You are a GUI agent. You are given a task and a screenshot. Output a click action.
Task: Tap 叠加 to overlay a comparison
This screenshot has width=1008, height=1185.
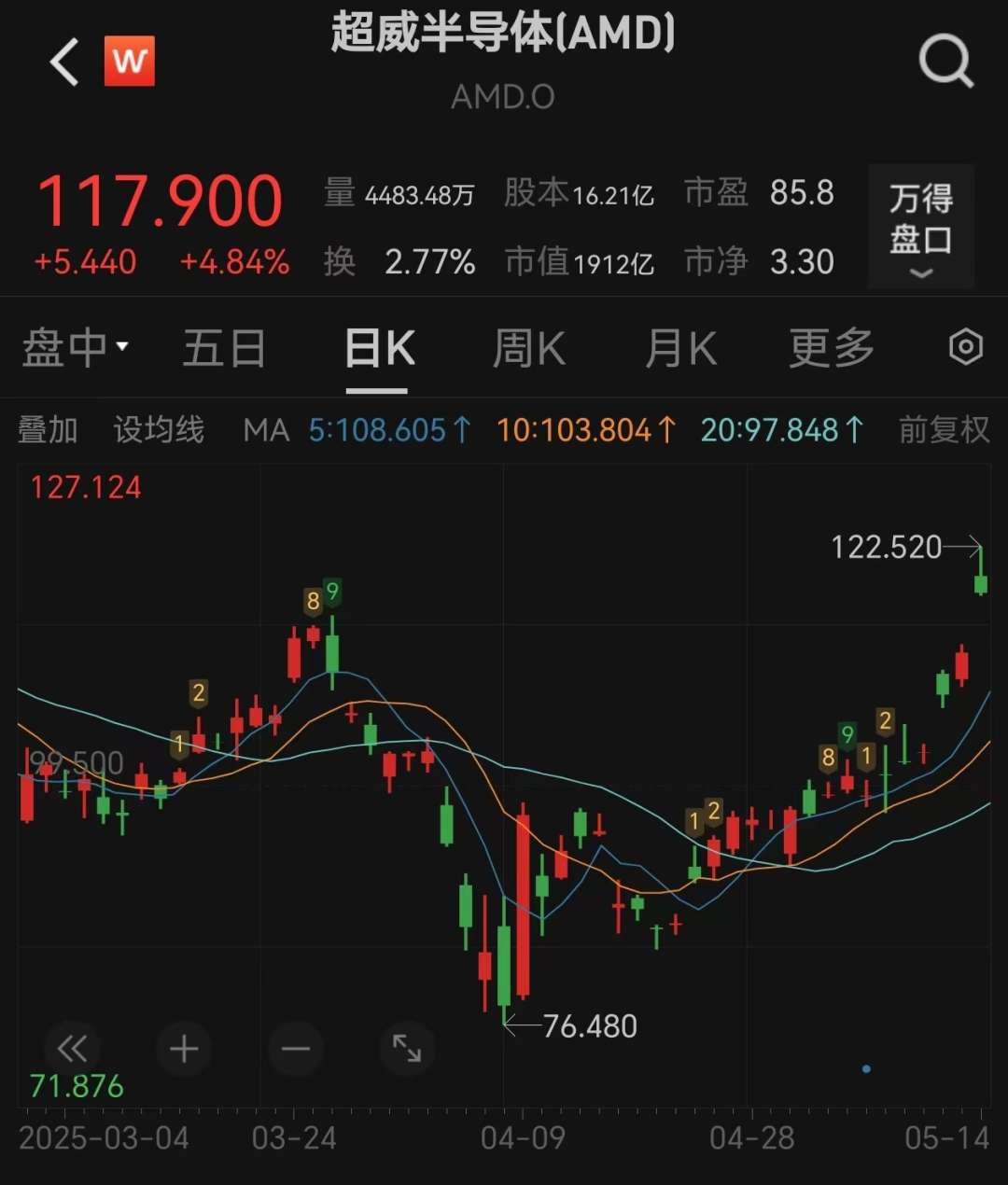(x=48, y=430)
